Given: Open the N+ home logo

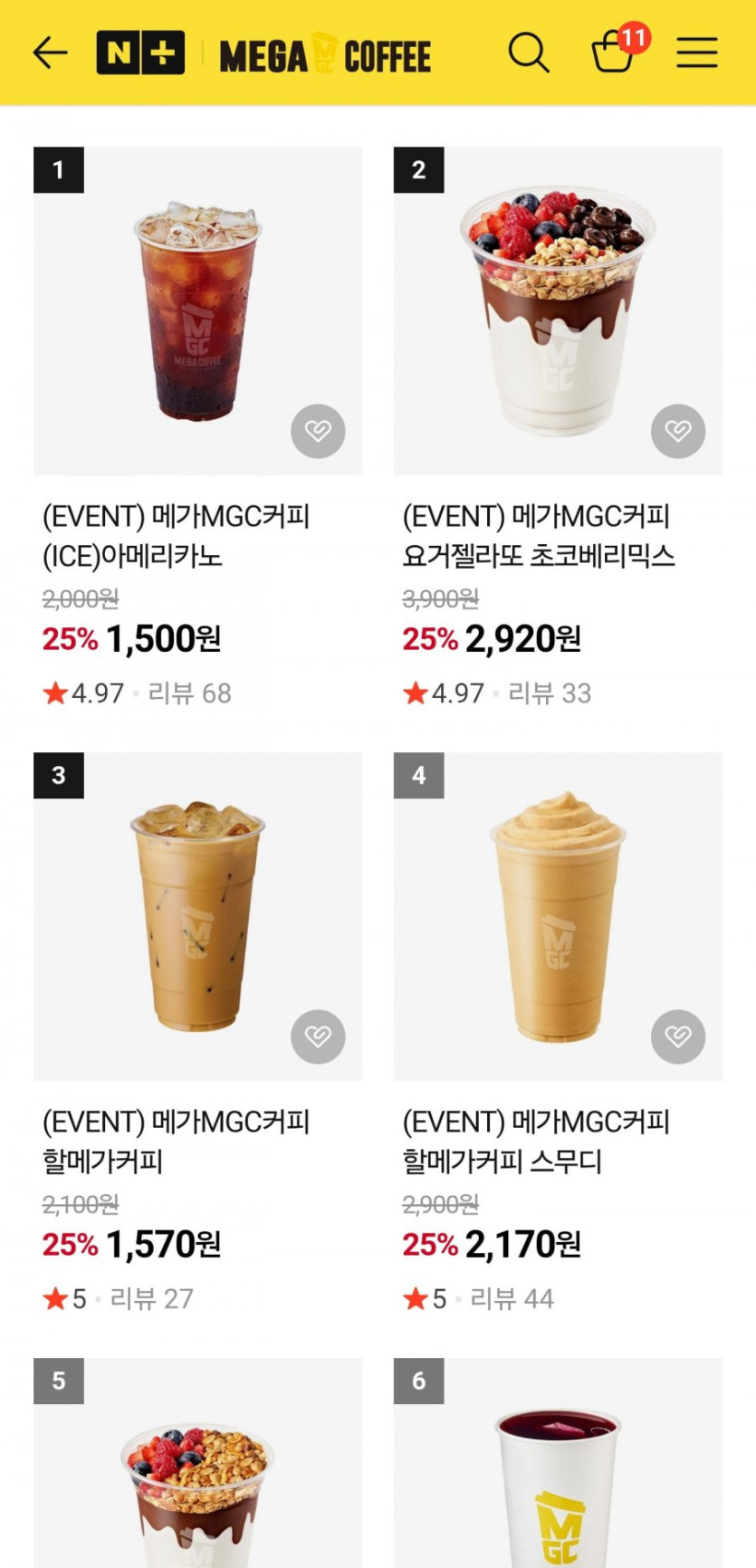Looking at the screenshot, I should [x=140, y=53].
